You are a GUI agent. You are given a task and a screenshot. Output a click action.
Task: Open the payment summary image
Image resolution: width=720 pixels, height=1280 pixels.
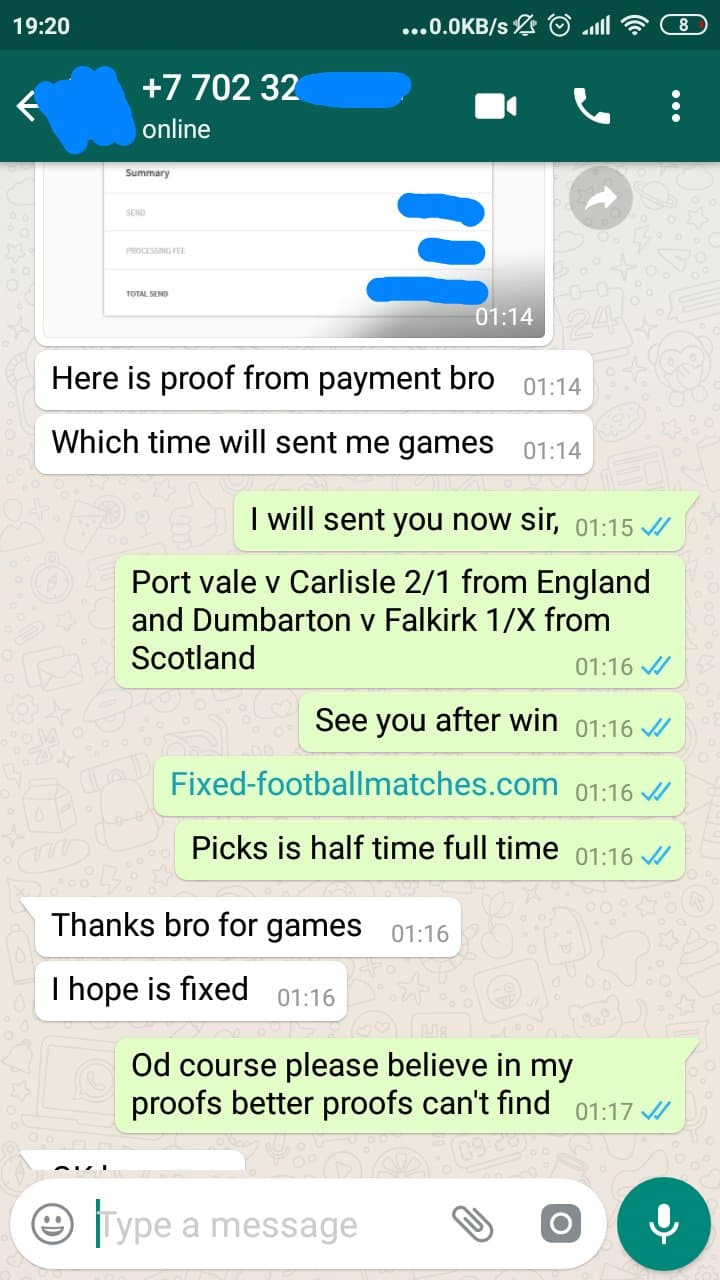point(294,250)
